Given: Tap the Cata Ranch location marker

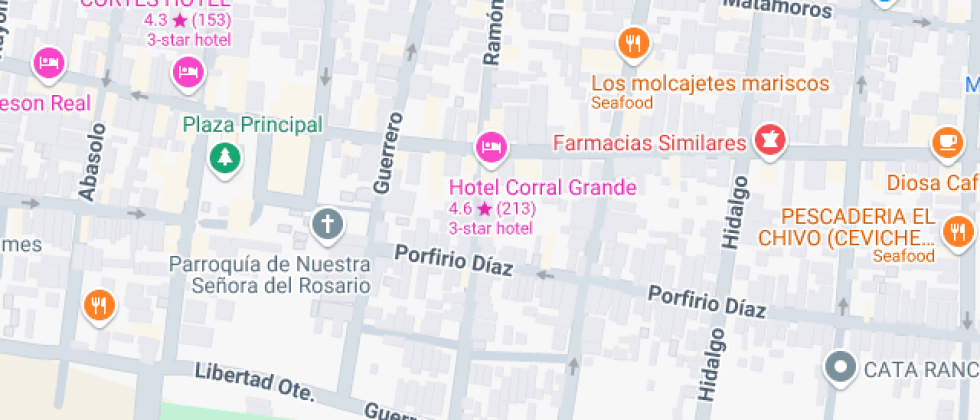Looking at the screenshot, I should pos(841,368).
